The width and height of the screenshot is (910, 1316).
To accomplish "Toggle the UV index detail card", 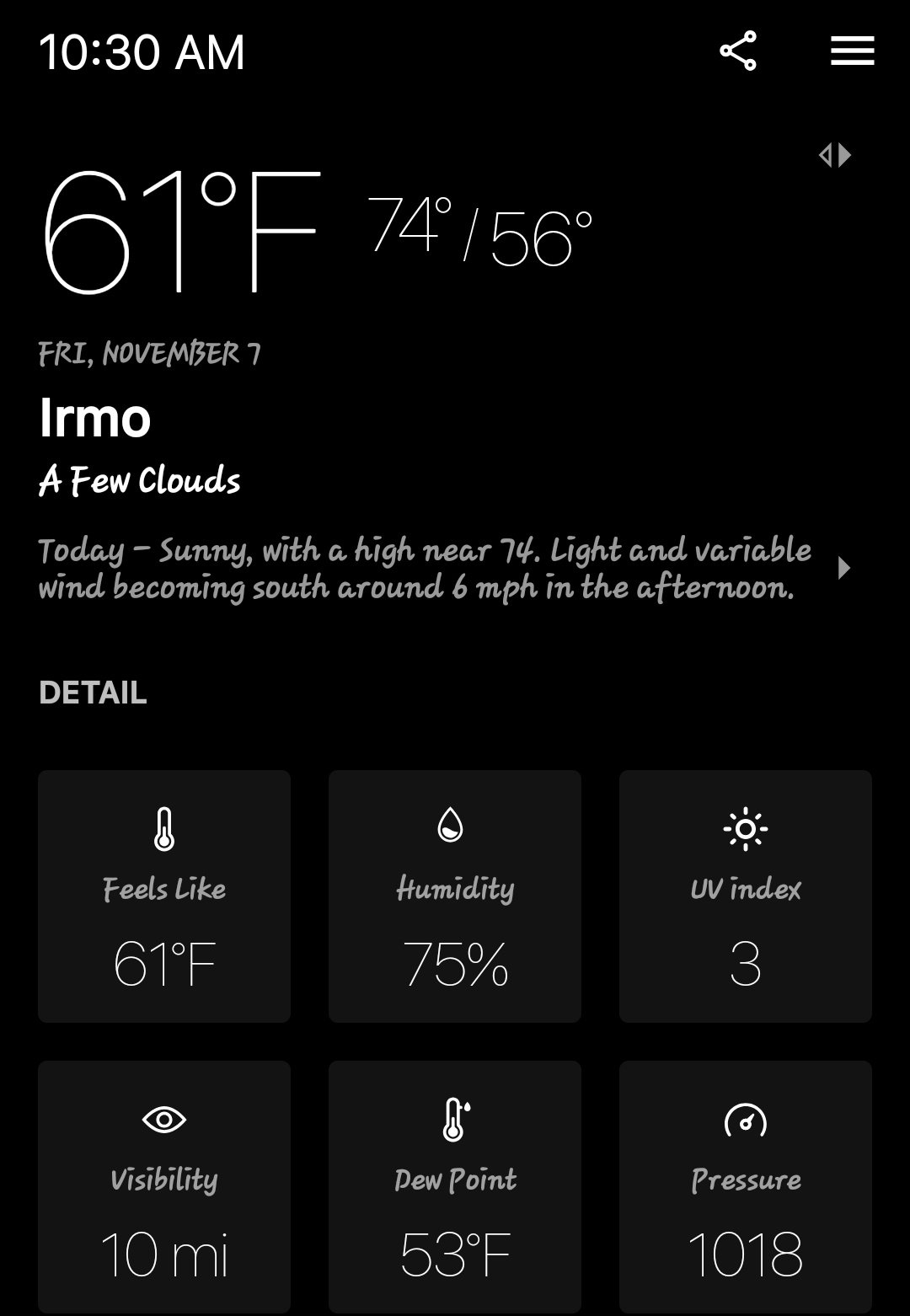I will click(745, 896).
